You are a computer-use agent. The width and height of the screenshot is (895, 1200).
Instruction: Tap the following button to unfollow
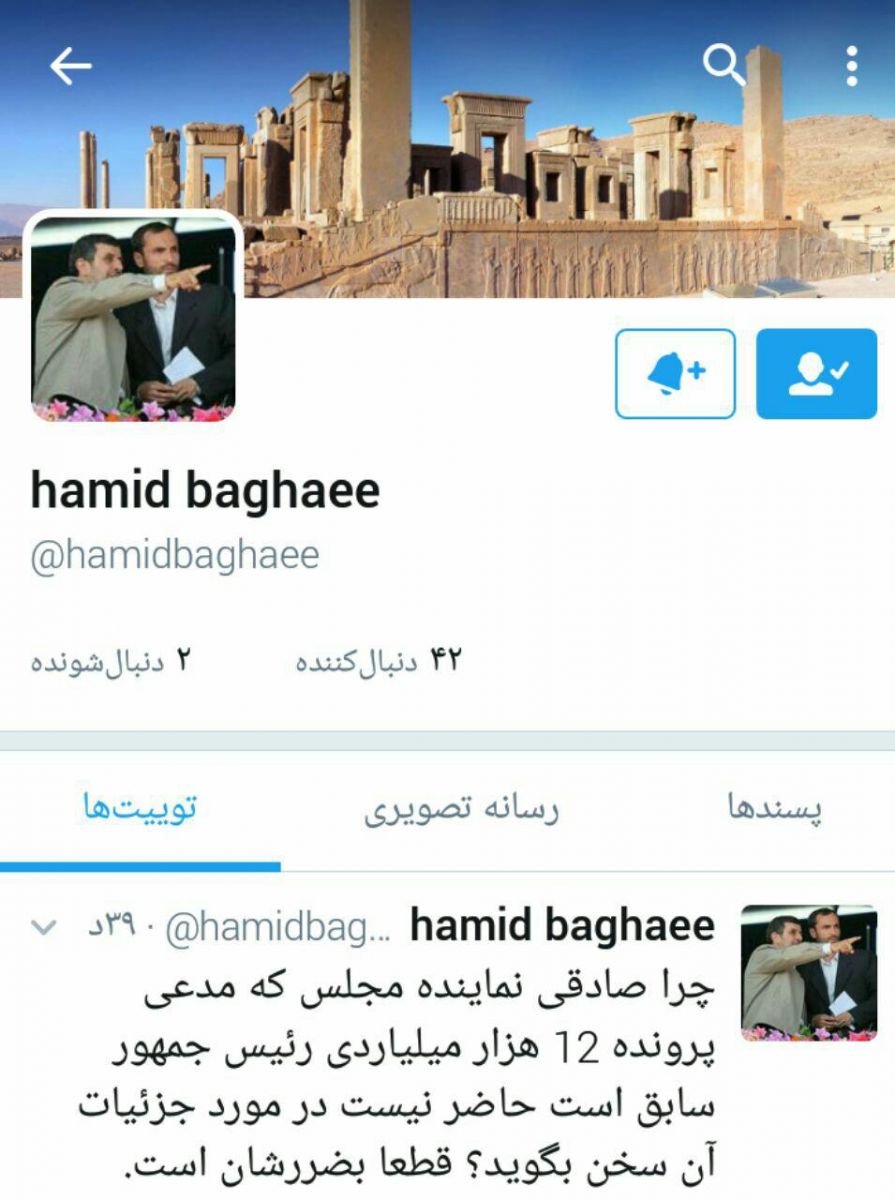coord(816,374)
